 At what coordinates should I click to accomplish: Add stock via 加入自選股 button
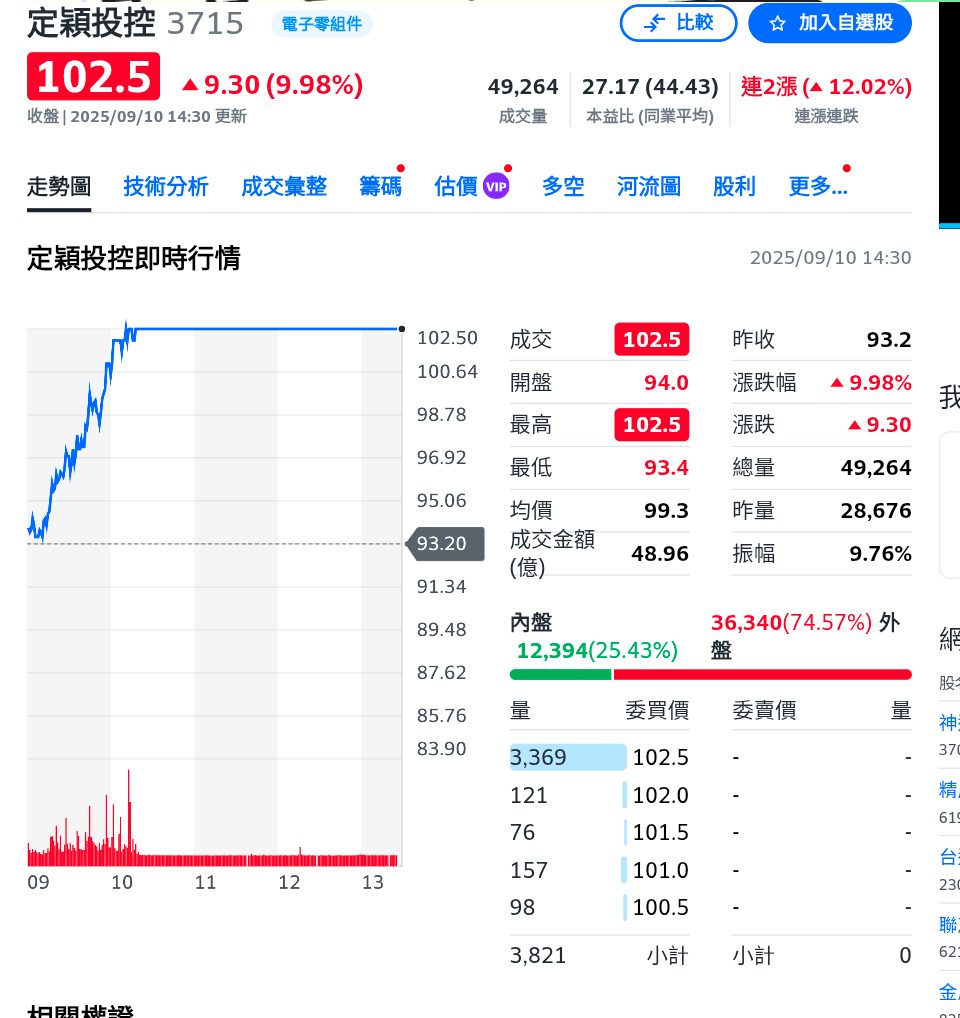tap(830, 23)
